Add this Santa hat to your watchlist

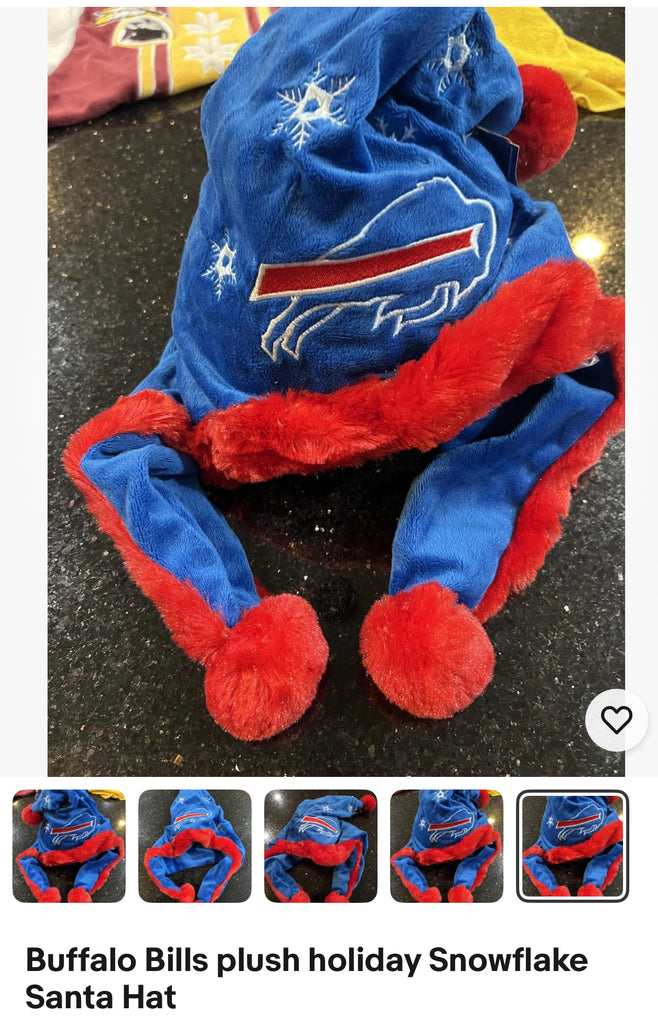[616, 720]
